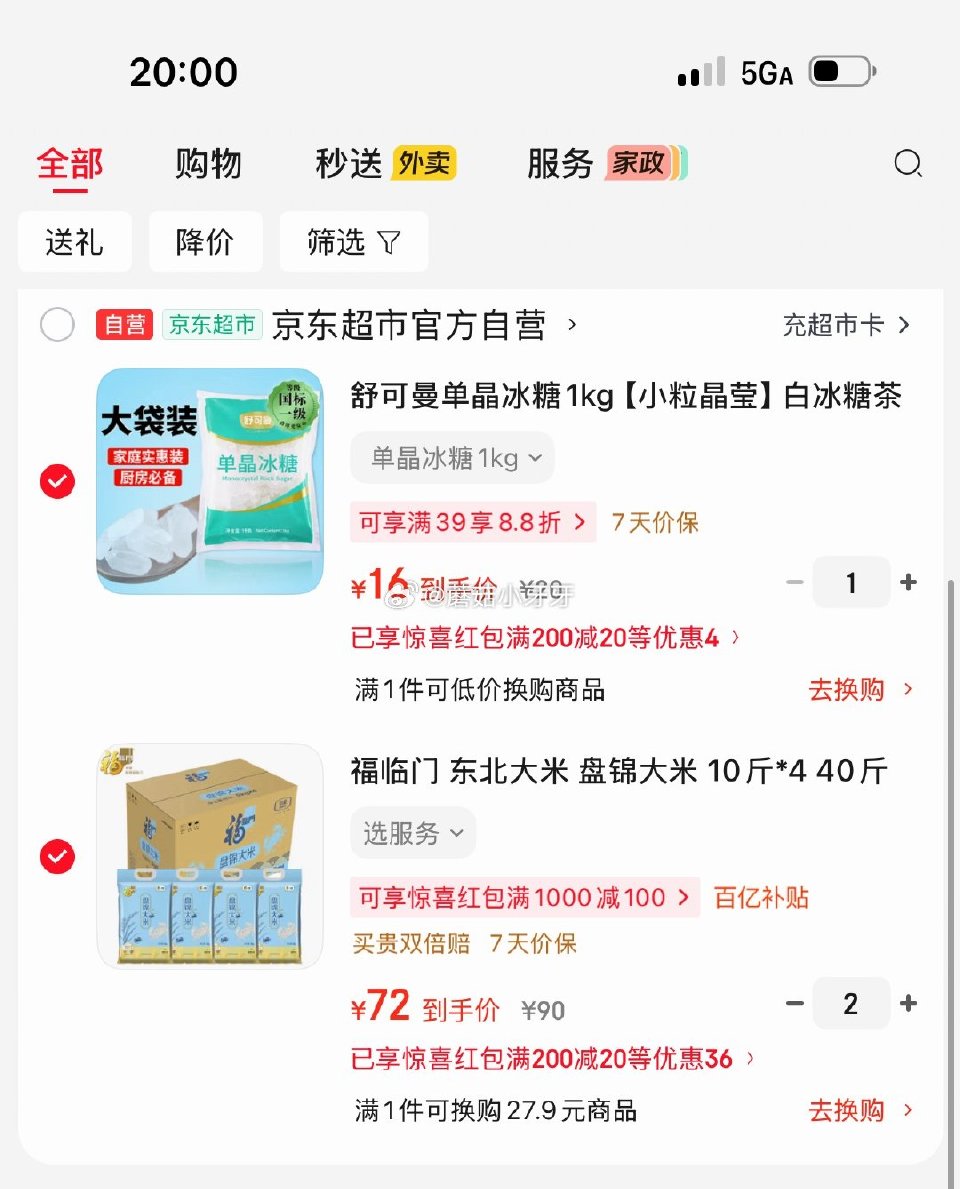The width and height of the screenshot is (960, 1189).
Task: Tap minus icon to decrease rice quantity
Action: click(x=794, y=1003)
